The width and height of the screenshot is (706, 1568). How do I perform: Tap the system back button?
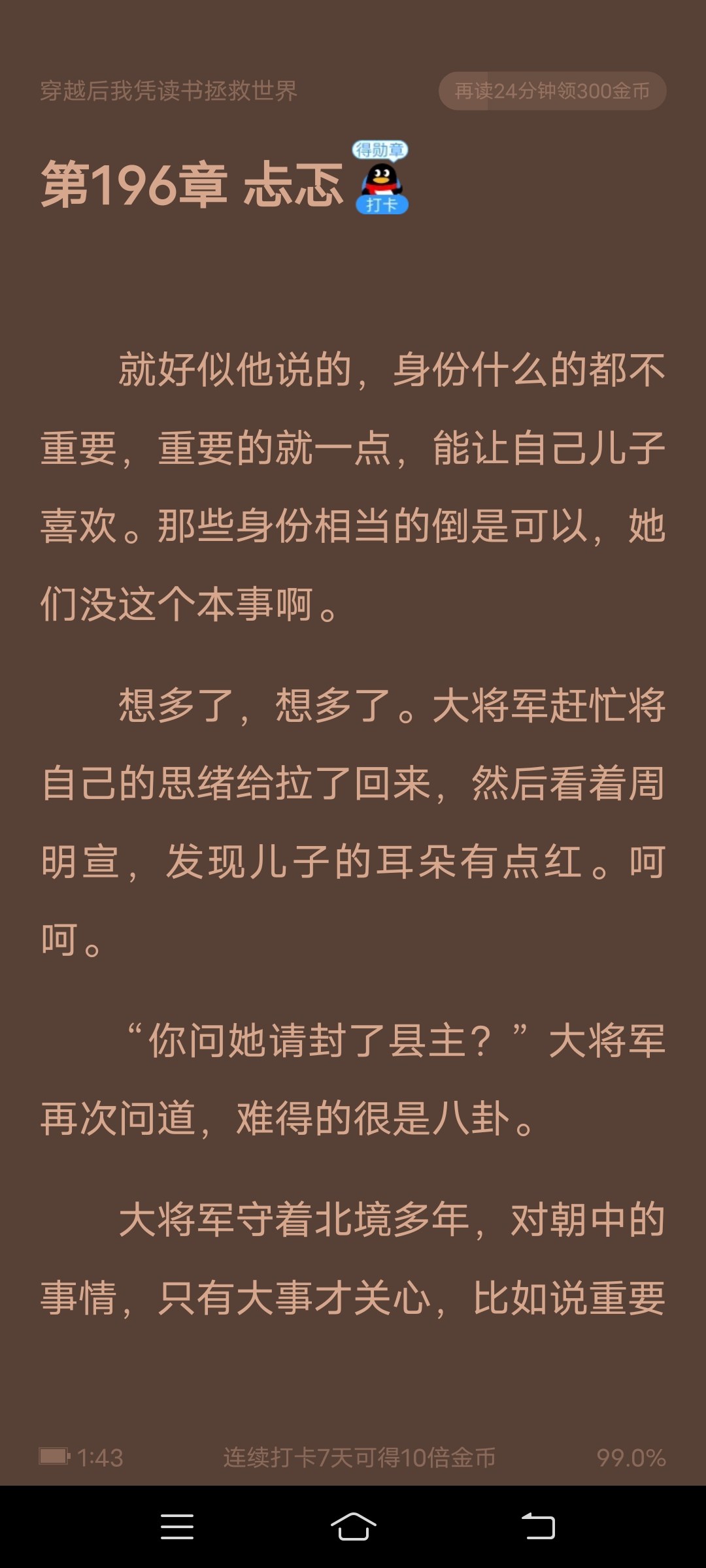click(538, 1527)
